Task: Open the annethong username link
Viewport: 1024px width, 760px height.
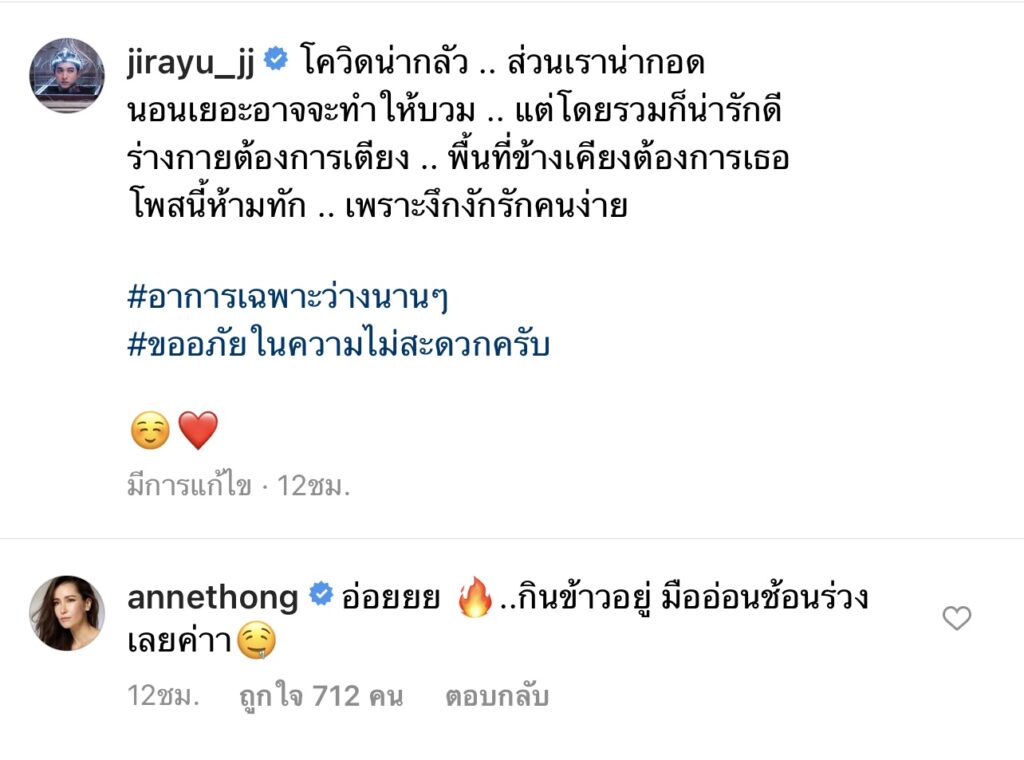Action: [x=213, y=598]
